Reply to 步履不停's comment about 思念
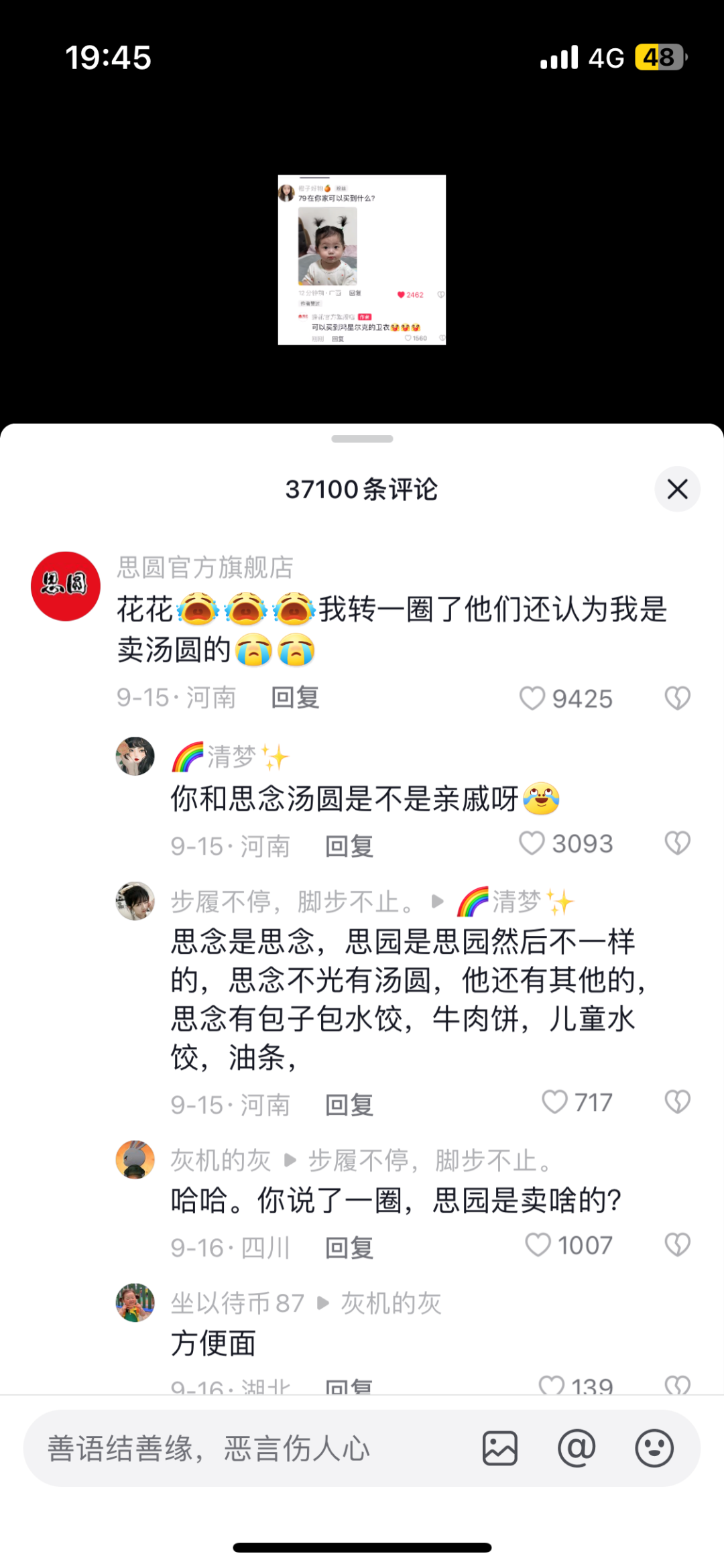Viewport: 724px width, 1568px height. (349, 1105)
